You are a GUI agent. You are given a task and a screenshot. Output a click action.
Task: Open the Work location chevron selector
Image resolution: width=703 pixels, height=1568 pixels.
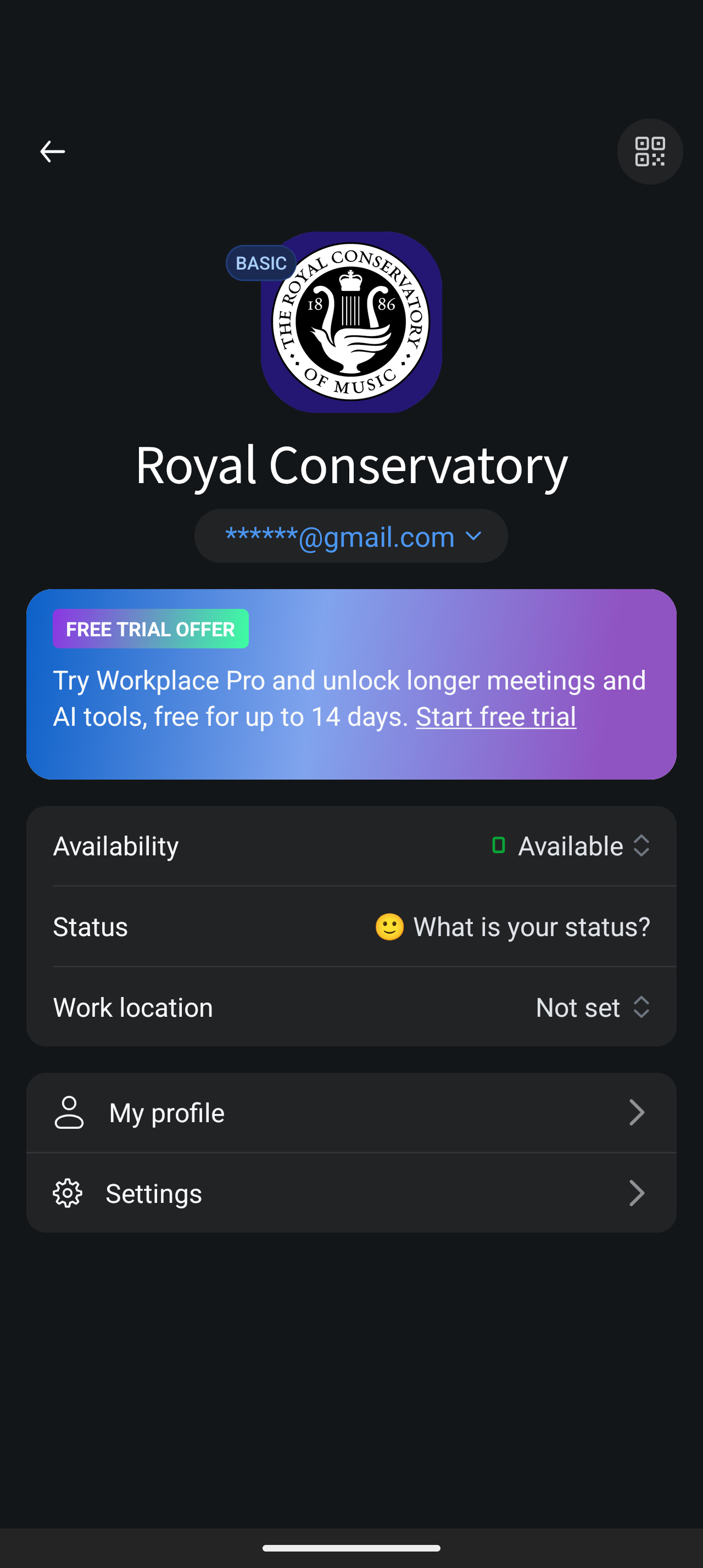click(641, 1007)
